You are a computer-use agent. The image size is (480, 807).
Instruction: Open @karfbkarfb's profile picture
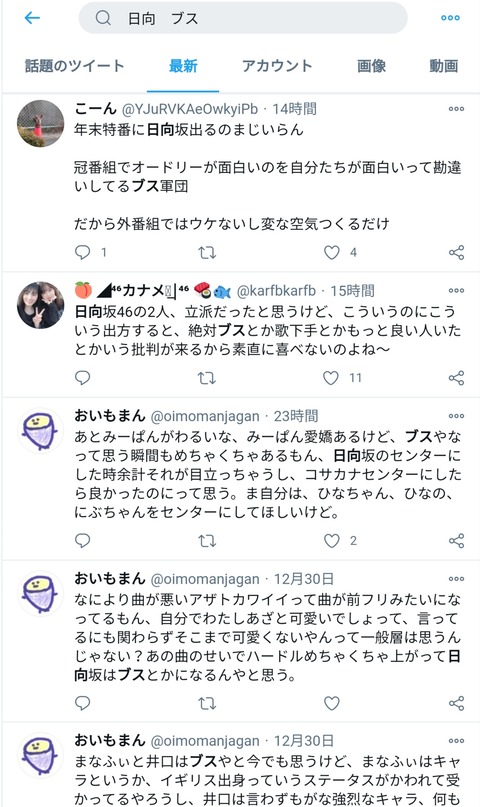pyautogui.click(x=41, y=305)
